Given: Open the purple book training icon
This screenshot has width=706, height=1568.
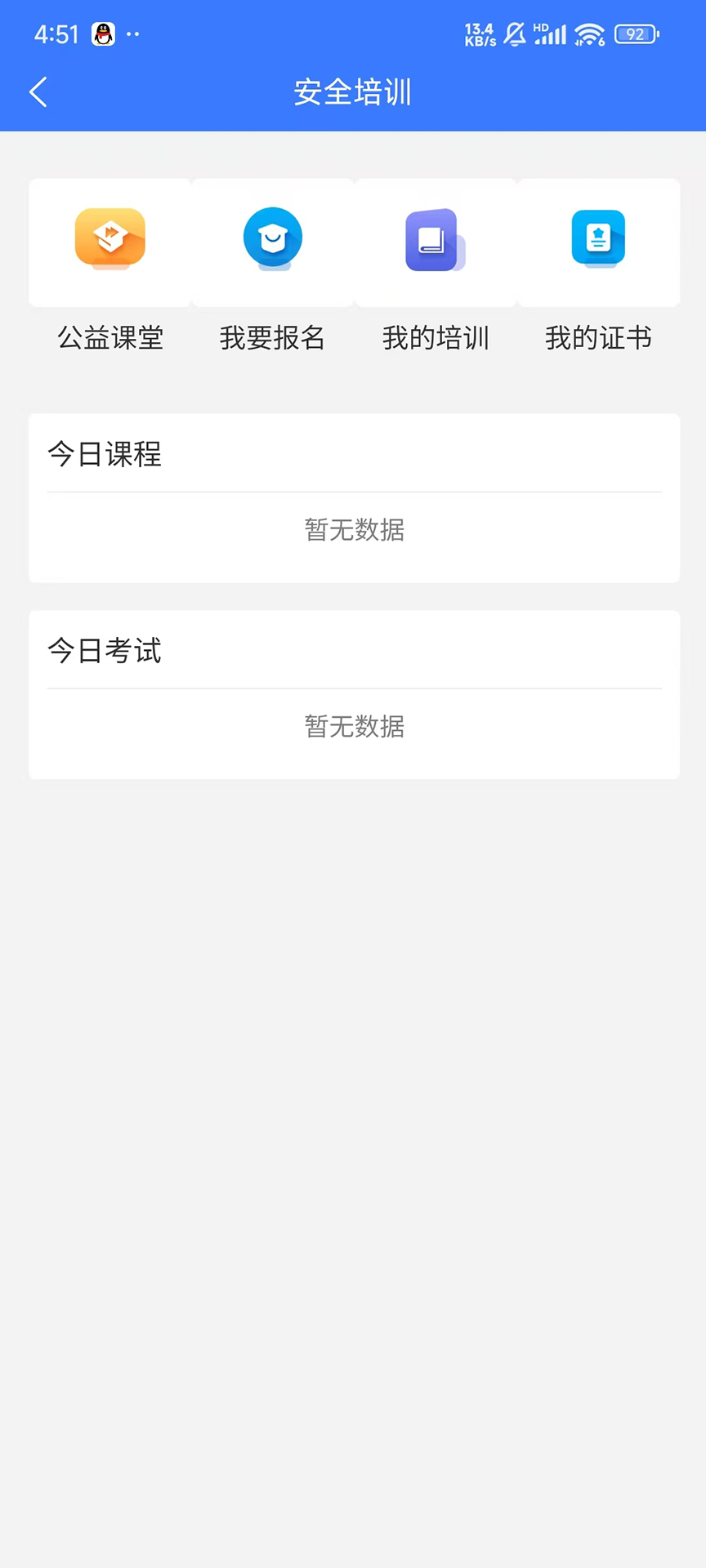Looking at the screenshot, I should (435, 238).
